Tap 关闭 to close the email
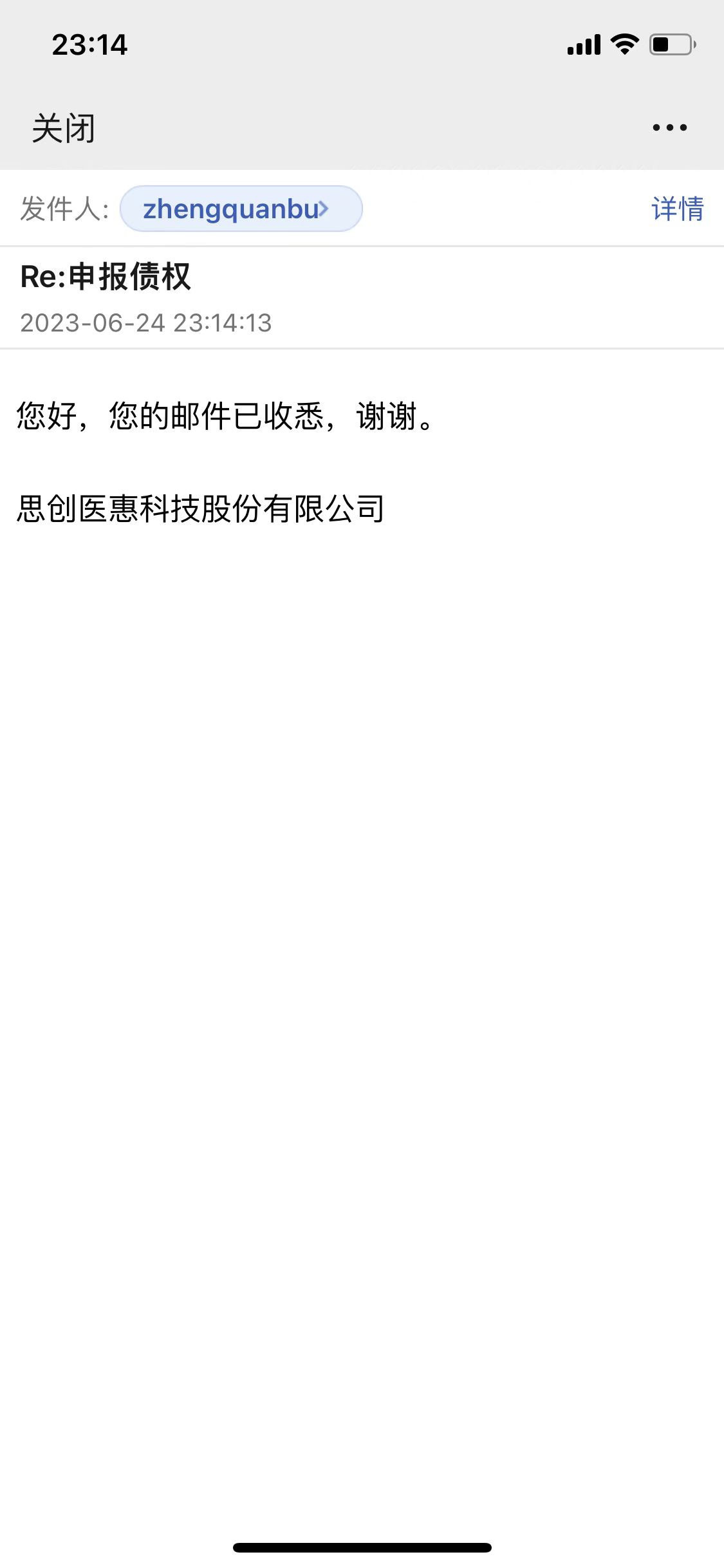 tap(63, 128)
